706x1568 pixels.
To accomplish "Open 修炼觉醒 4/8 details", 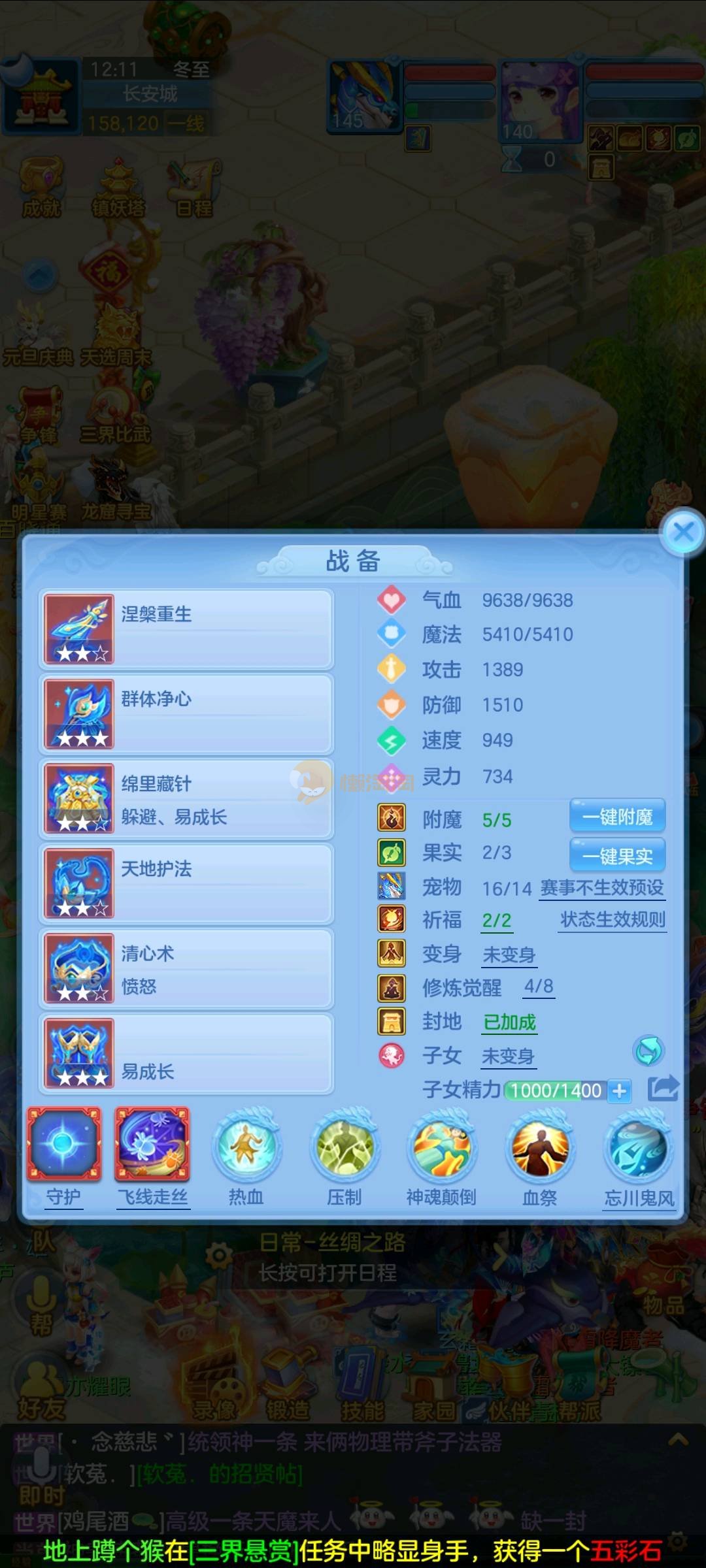I will [539, 987].
